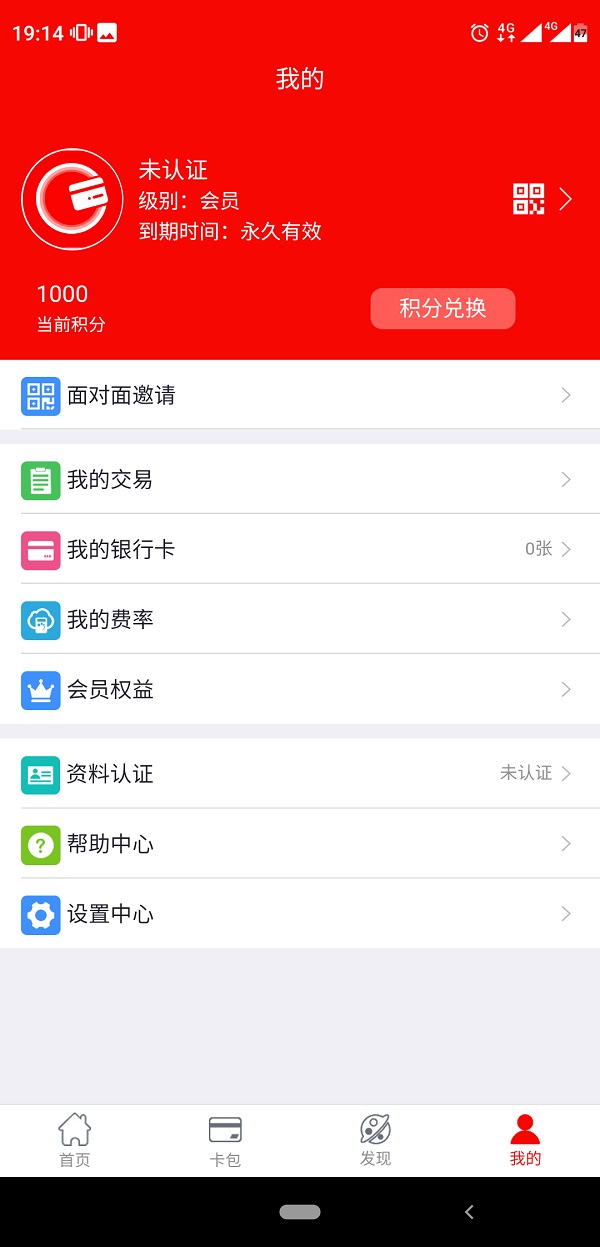Open 设置中心
The image size is (600, 1247).
pyautogui.click(x=300, y=913)
